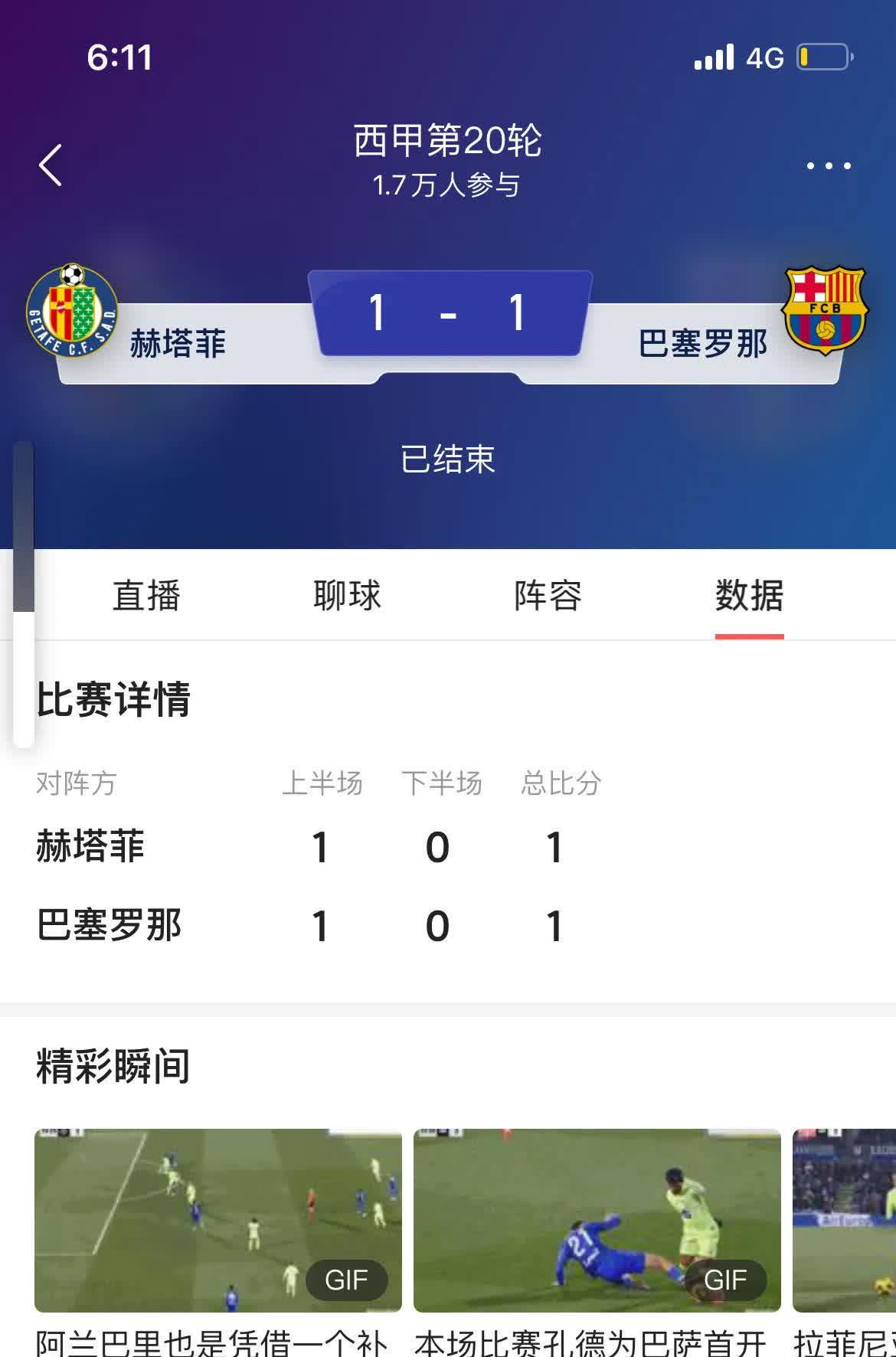The image size is (896, 1357).
Task: Tap the Barcelona FCB club badge
Action: click(x=826, y=310)
